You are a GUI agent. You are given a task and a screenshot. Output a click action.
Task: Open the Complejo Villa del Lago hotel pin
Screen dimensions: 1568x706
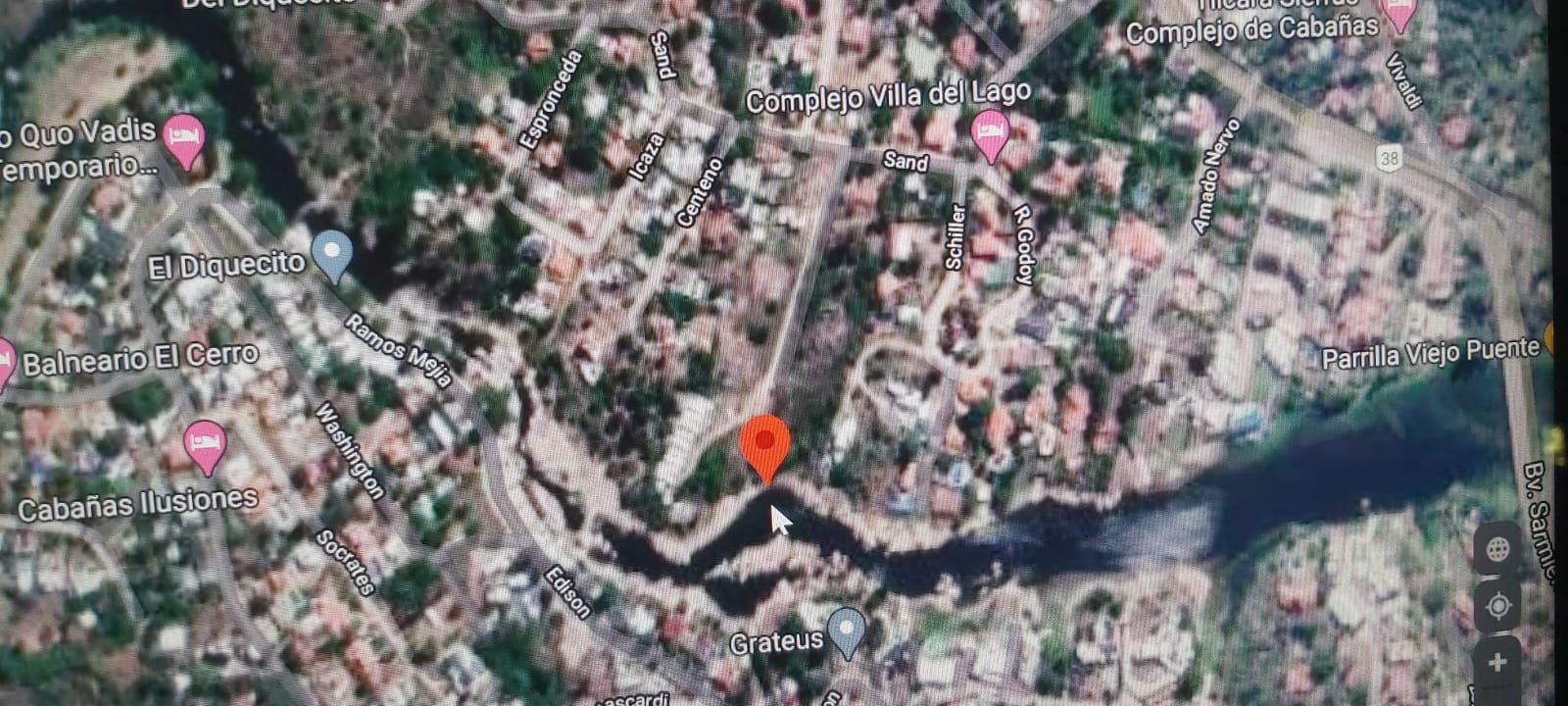(990, 134)
